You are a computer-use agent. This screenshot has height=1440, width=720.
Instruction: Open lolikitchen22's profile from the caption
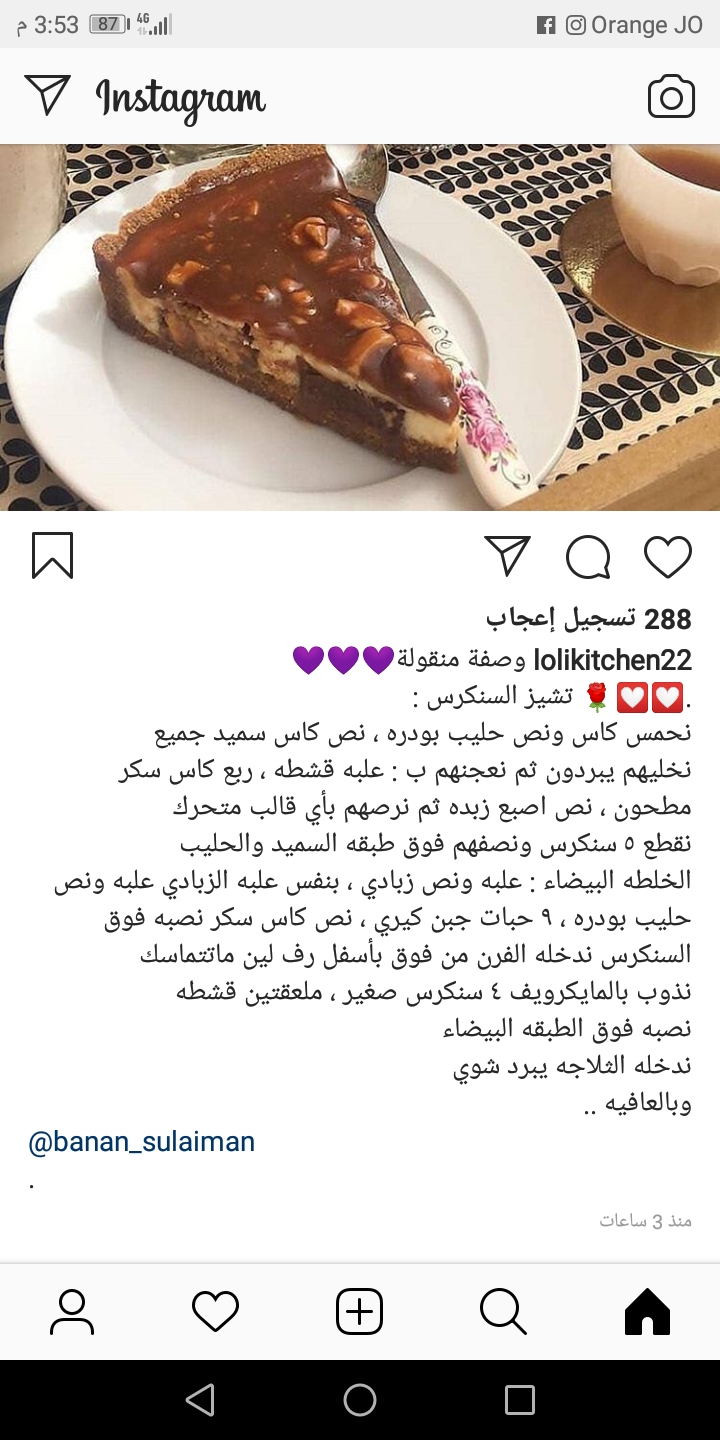point(613,660)
